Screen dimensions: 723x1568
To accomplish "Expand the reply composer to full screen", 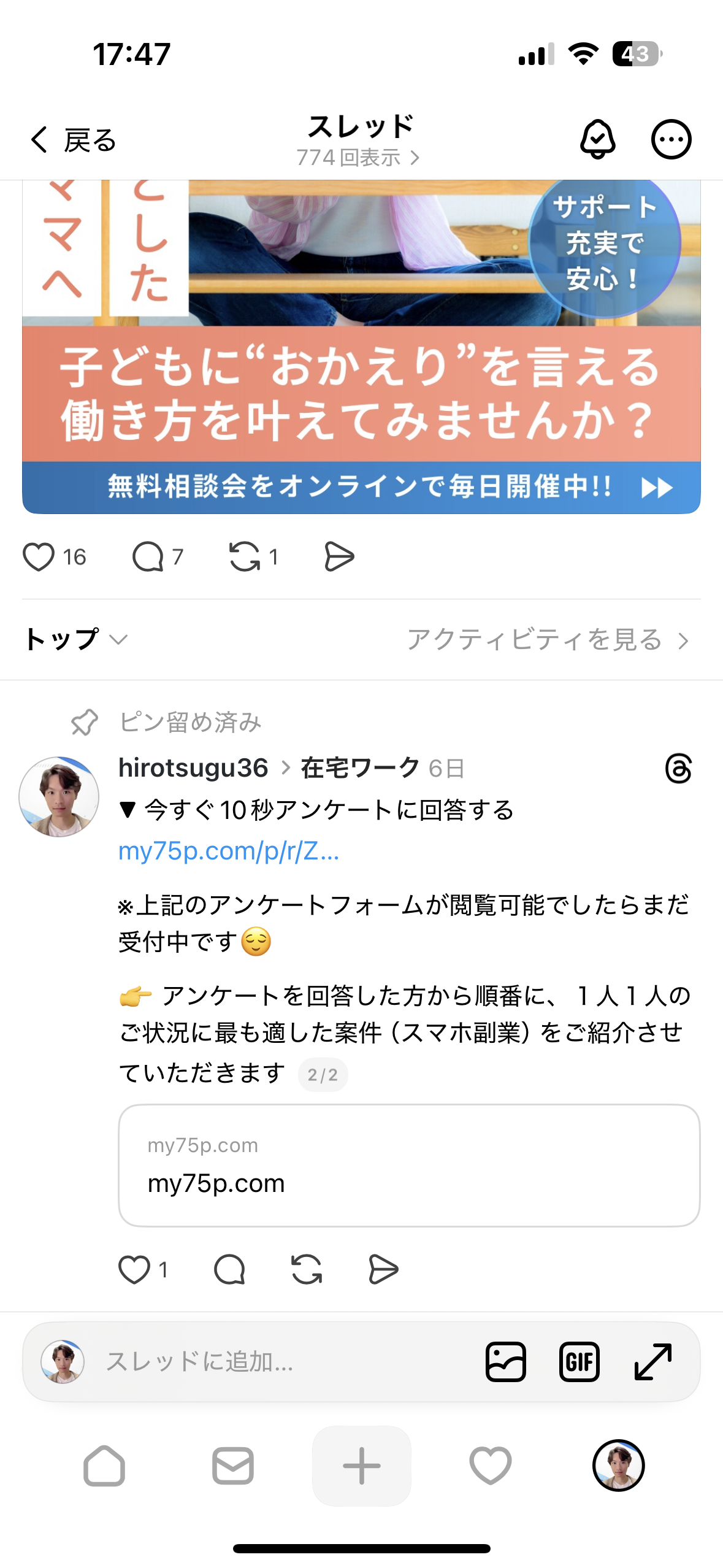I will pos(652,1361).
